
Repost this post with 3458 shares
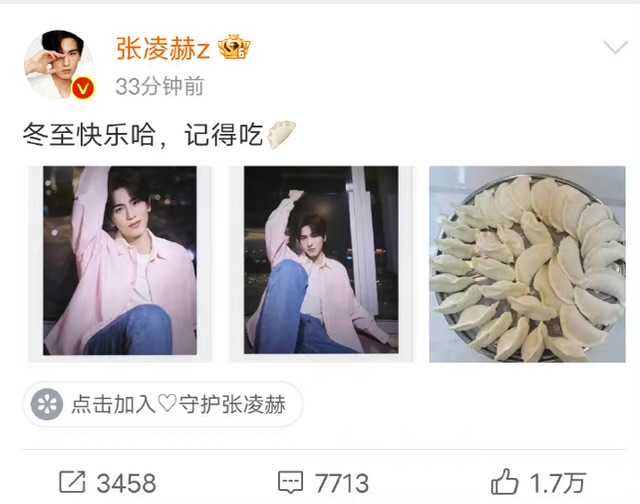point(108,483)
